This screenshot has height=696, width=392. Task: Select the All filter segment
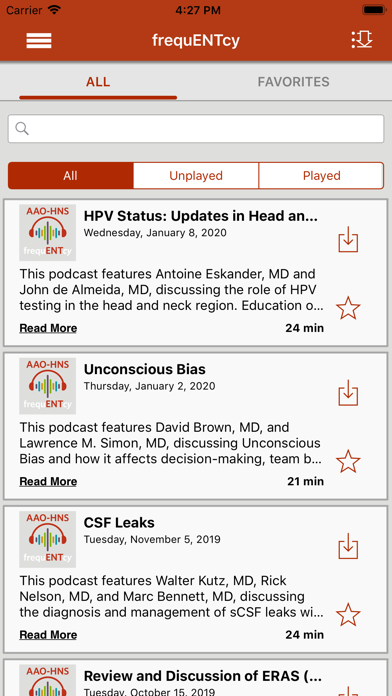click(71, 176)
